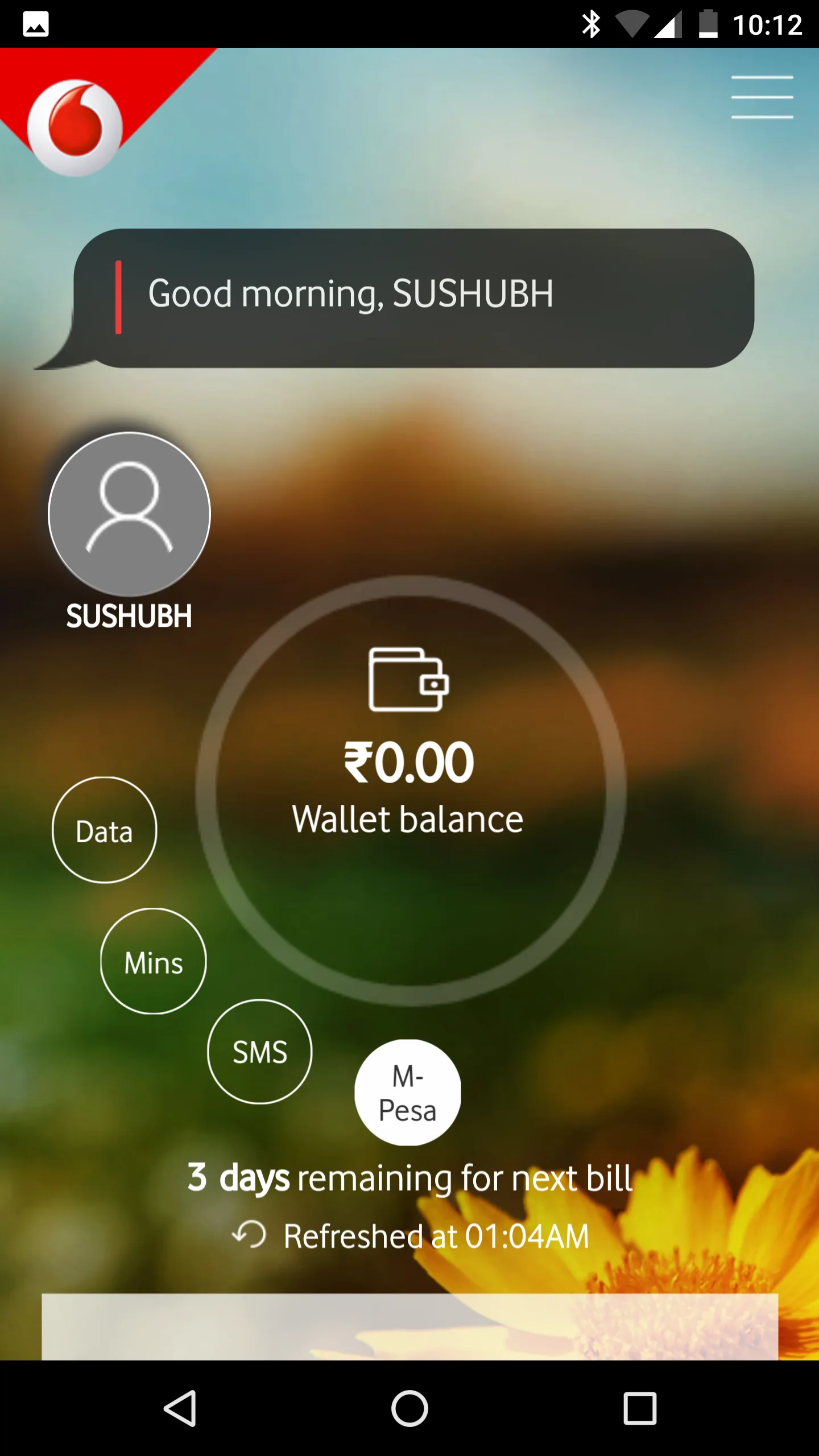This screenshot has width=819, height=1456.
Task: Select the SMS usage circle
Action: tap(260, 1052)
